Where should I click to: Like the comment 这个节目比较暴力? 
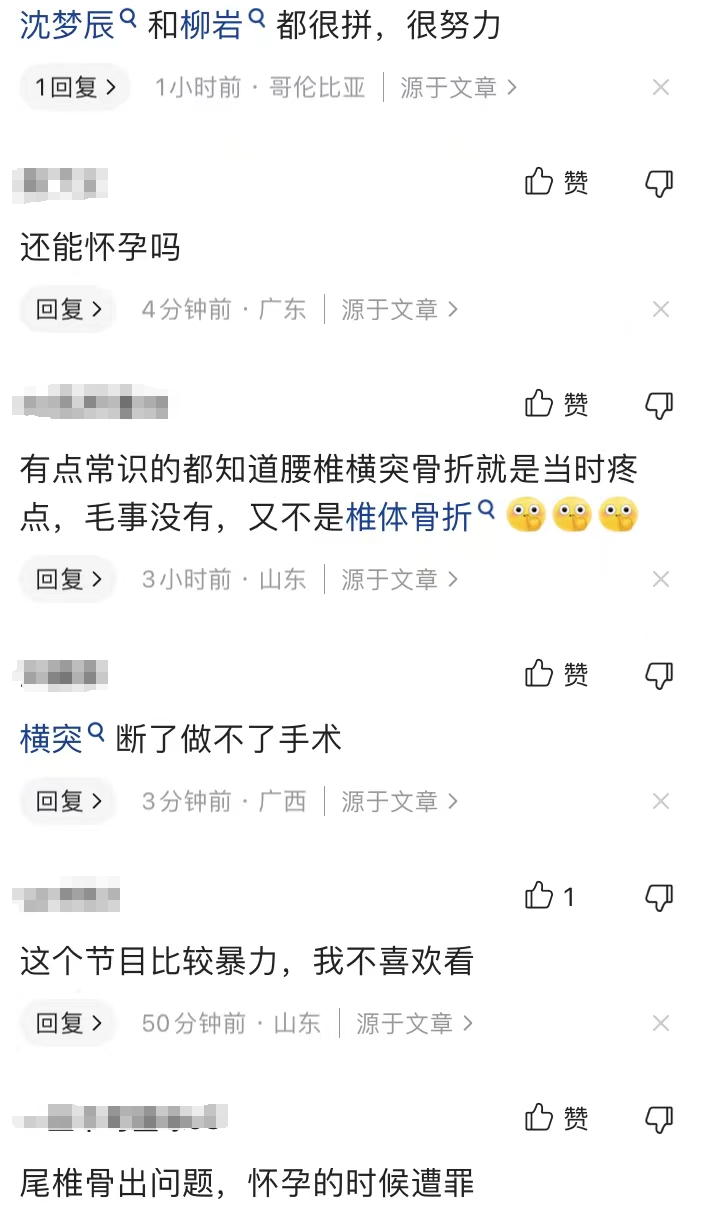549,897
